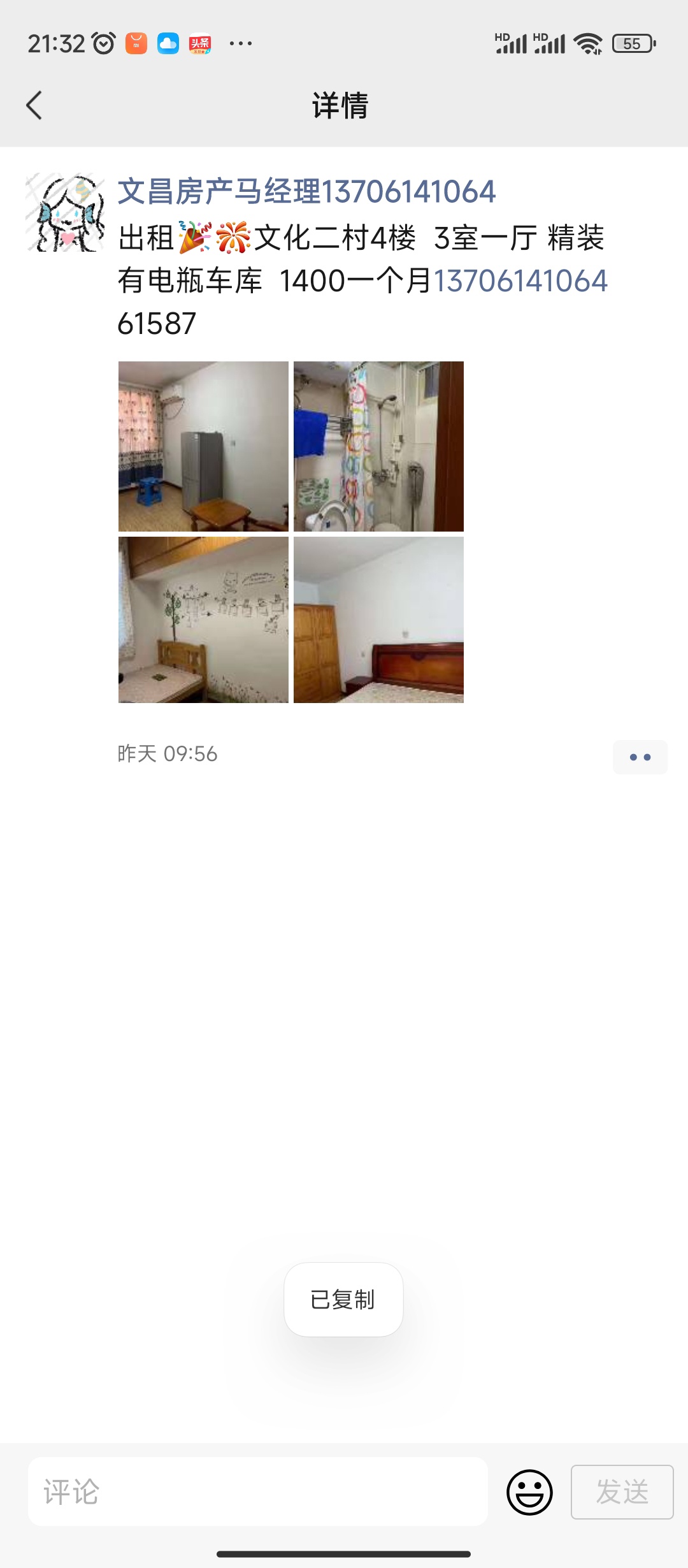Tap the 发送 send button

coord(622,1492)
